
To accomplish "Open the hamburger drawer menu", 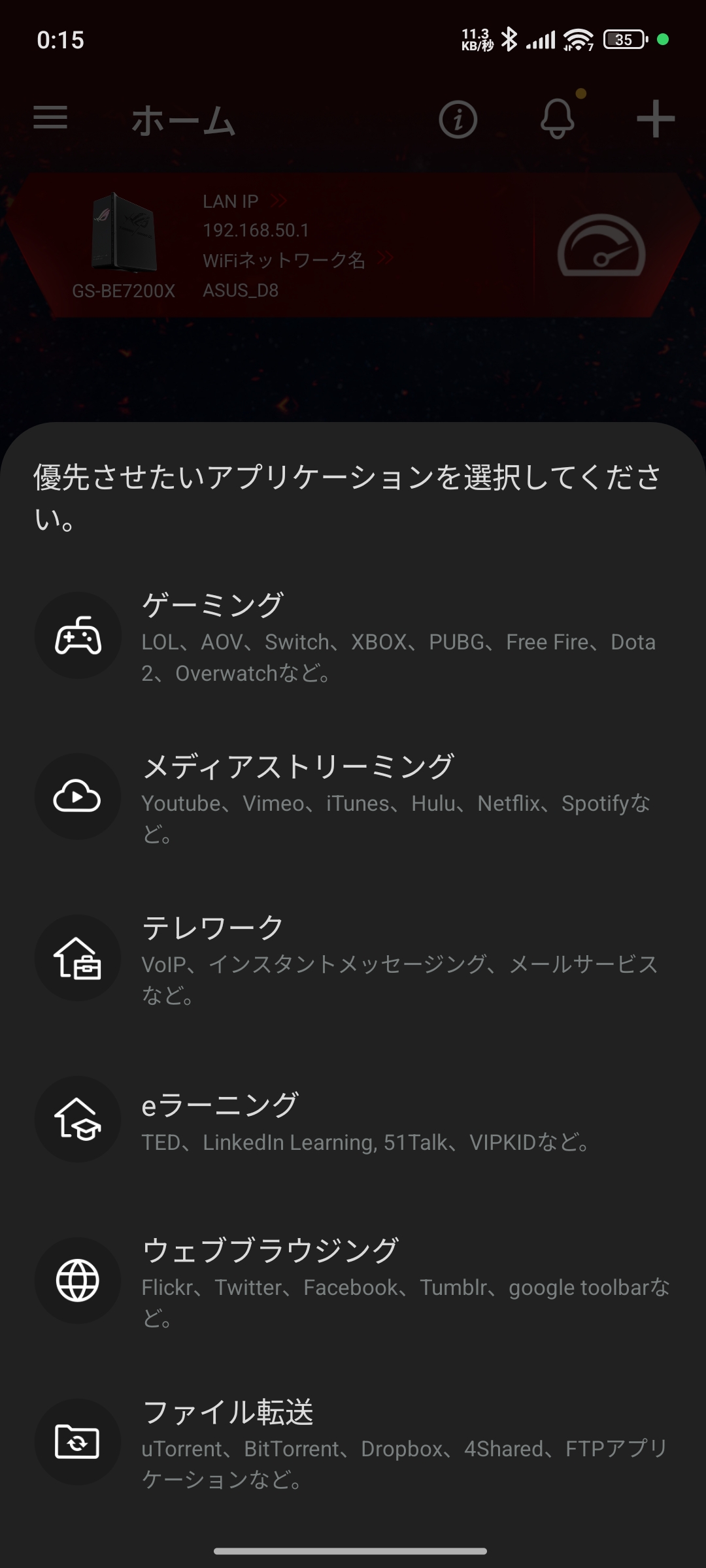I will coord(50,118).
